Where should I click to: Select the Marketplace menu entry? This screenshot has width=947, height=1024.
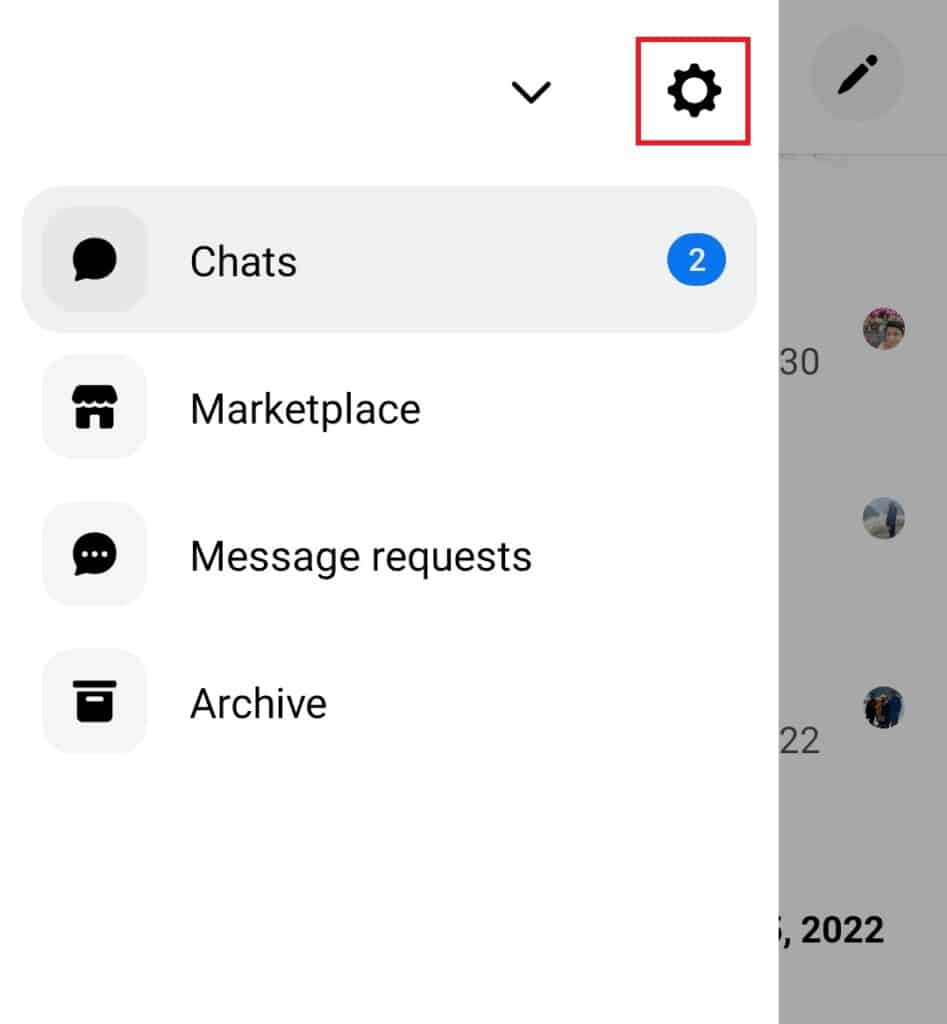click(305, 407)
